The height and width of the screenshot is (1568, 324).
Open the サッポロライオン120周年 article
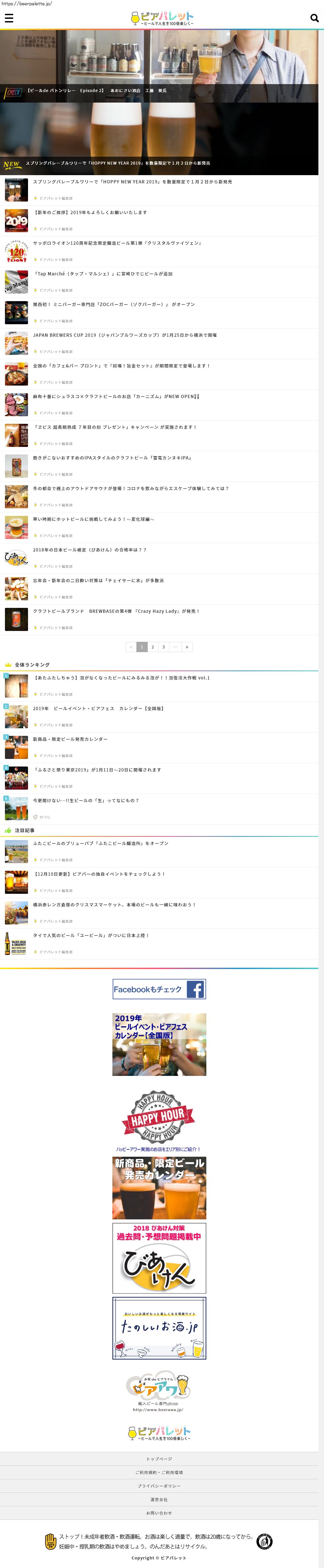[x=117, y=243]
